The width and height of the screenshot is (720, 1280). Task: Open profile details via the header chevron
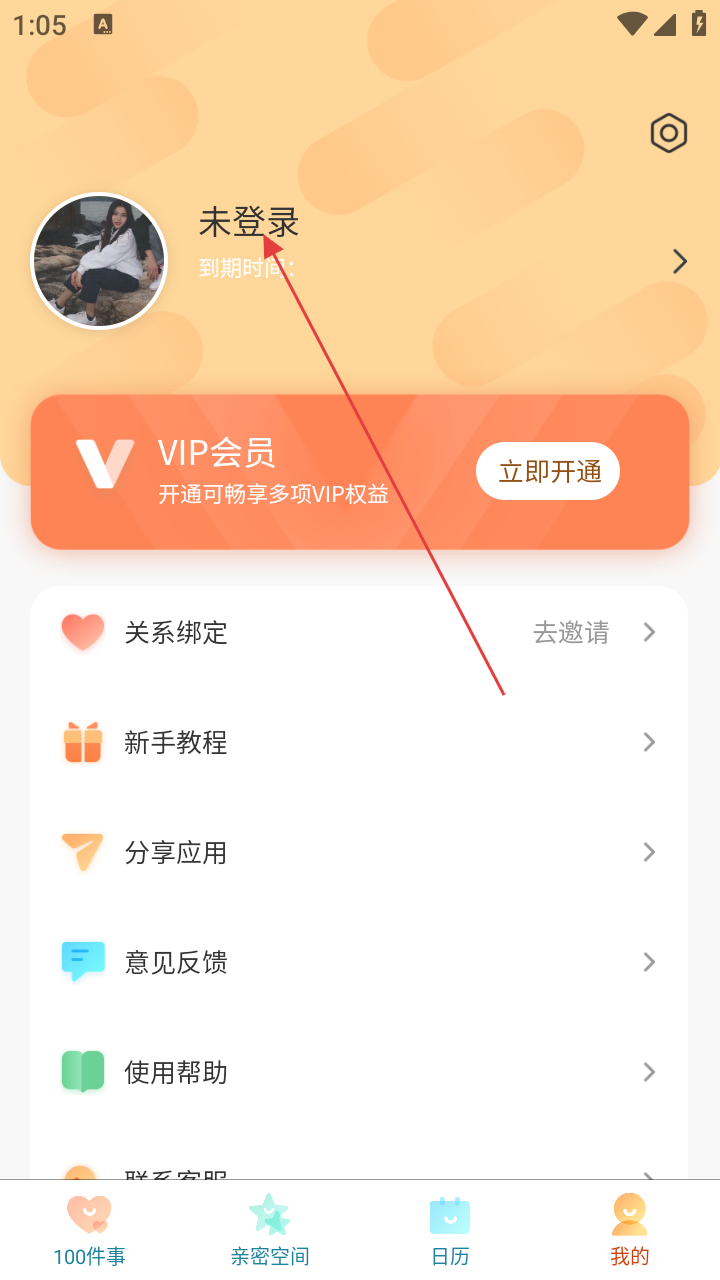(x=680, y=262)
